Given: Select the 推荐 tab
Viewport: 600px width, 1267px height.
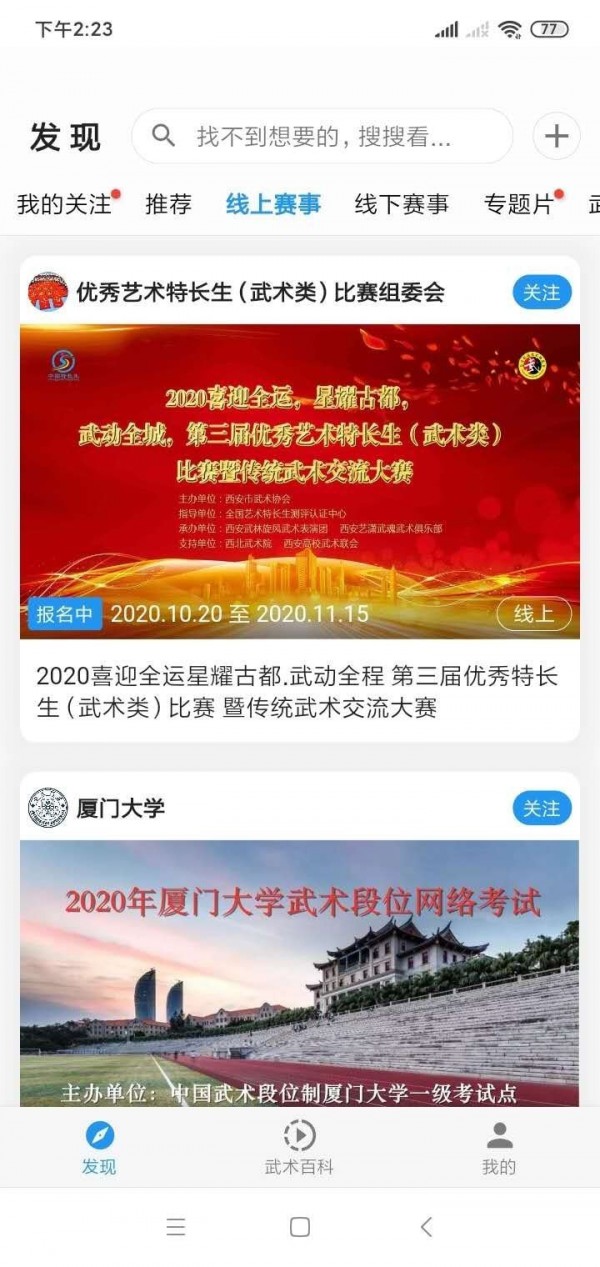Looking at the screenshot, I should click(x=168, y=205).
